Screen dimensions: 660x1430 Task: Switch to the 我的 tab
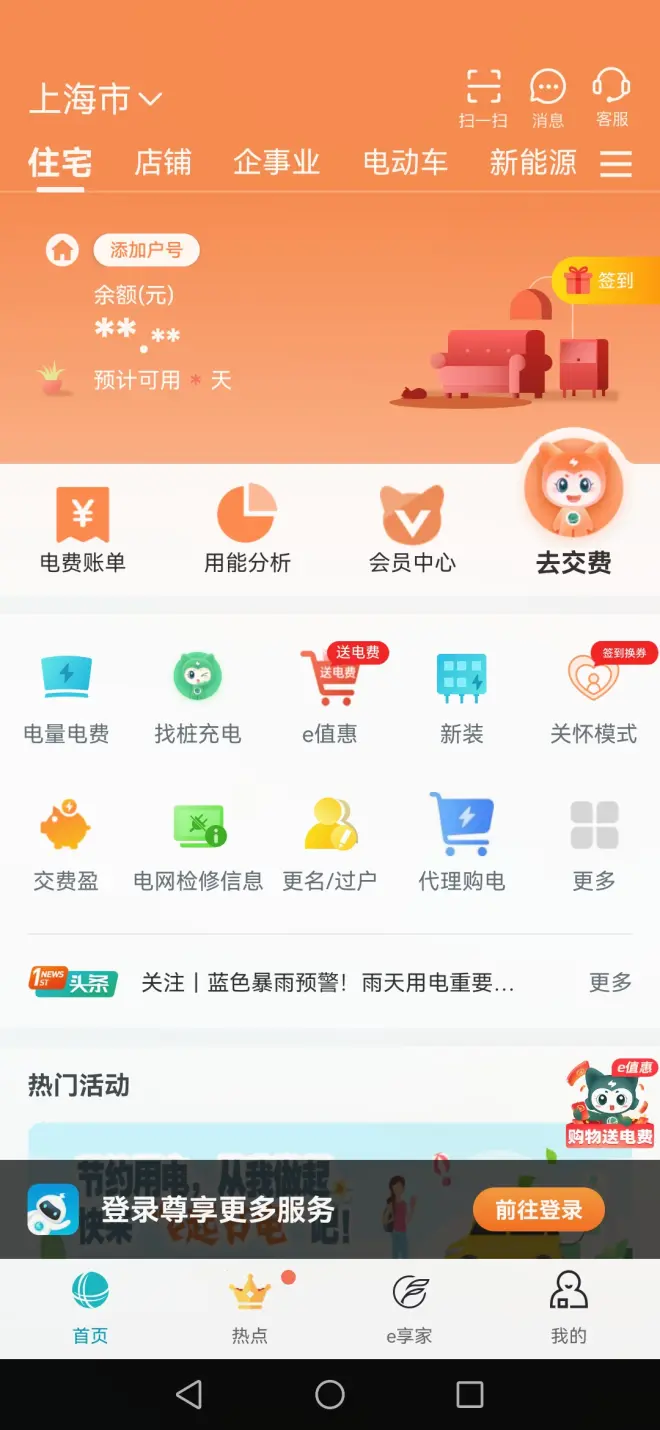tap(569, 1307)
